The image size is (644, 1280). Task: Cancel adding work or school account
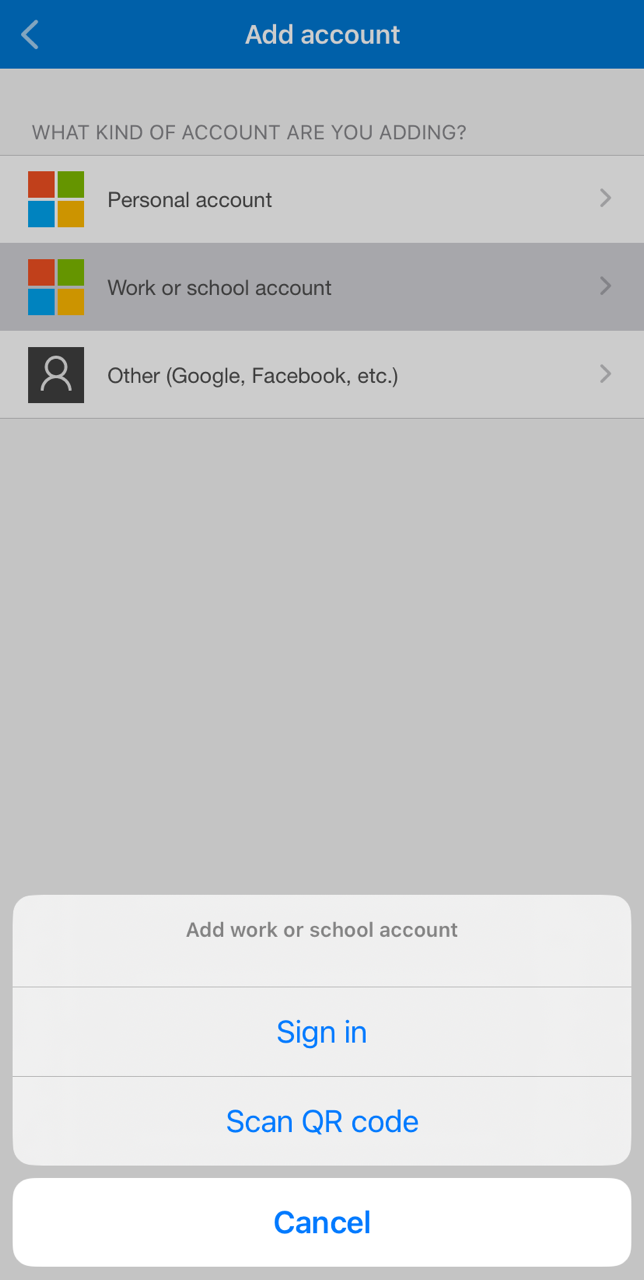click(322, 1222)
